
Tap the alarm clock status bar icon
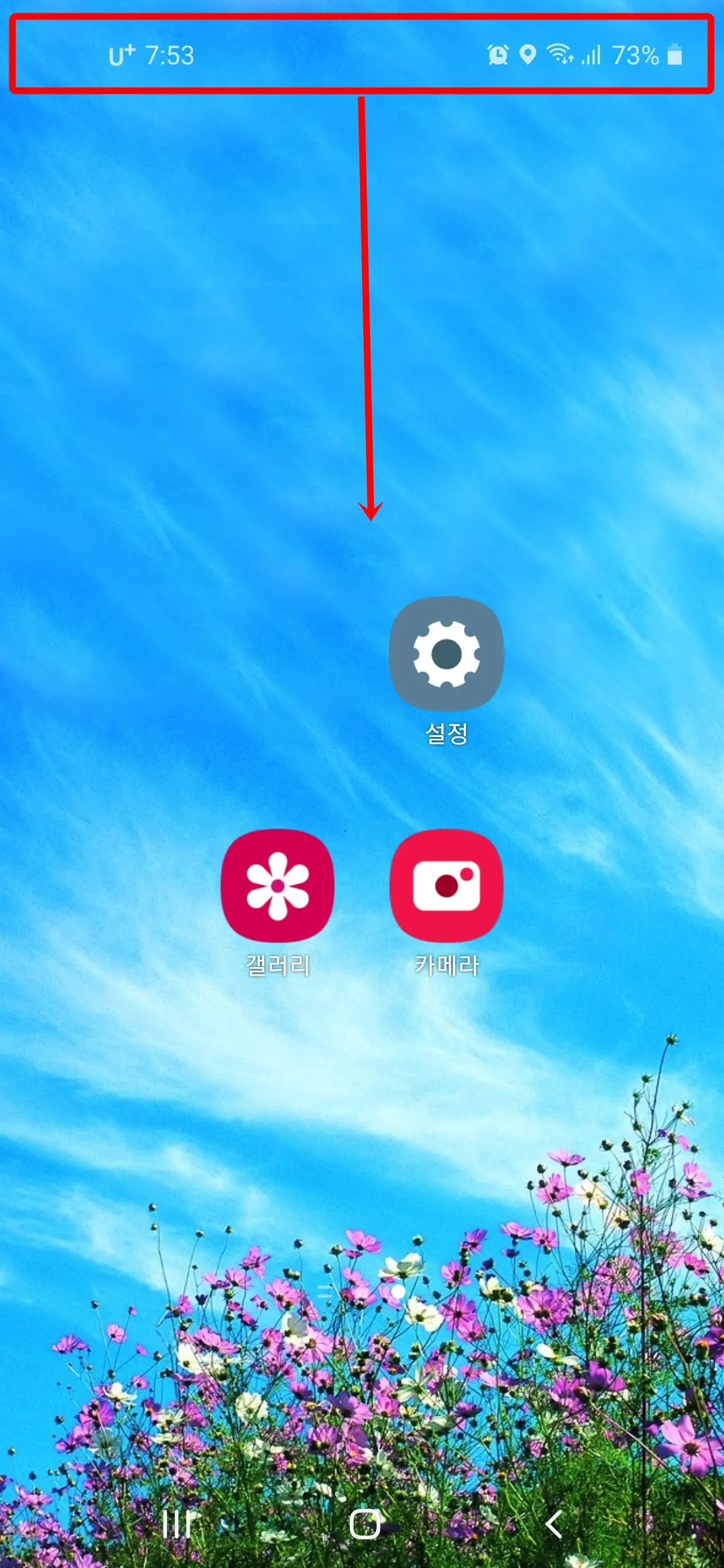click(x=497, y=56)
